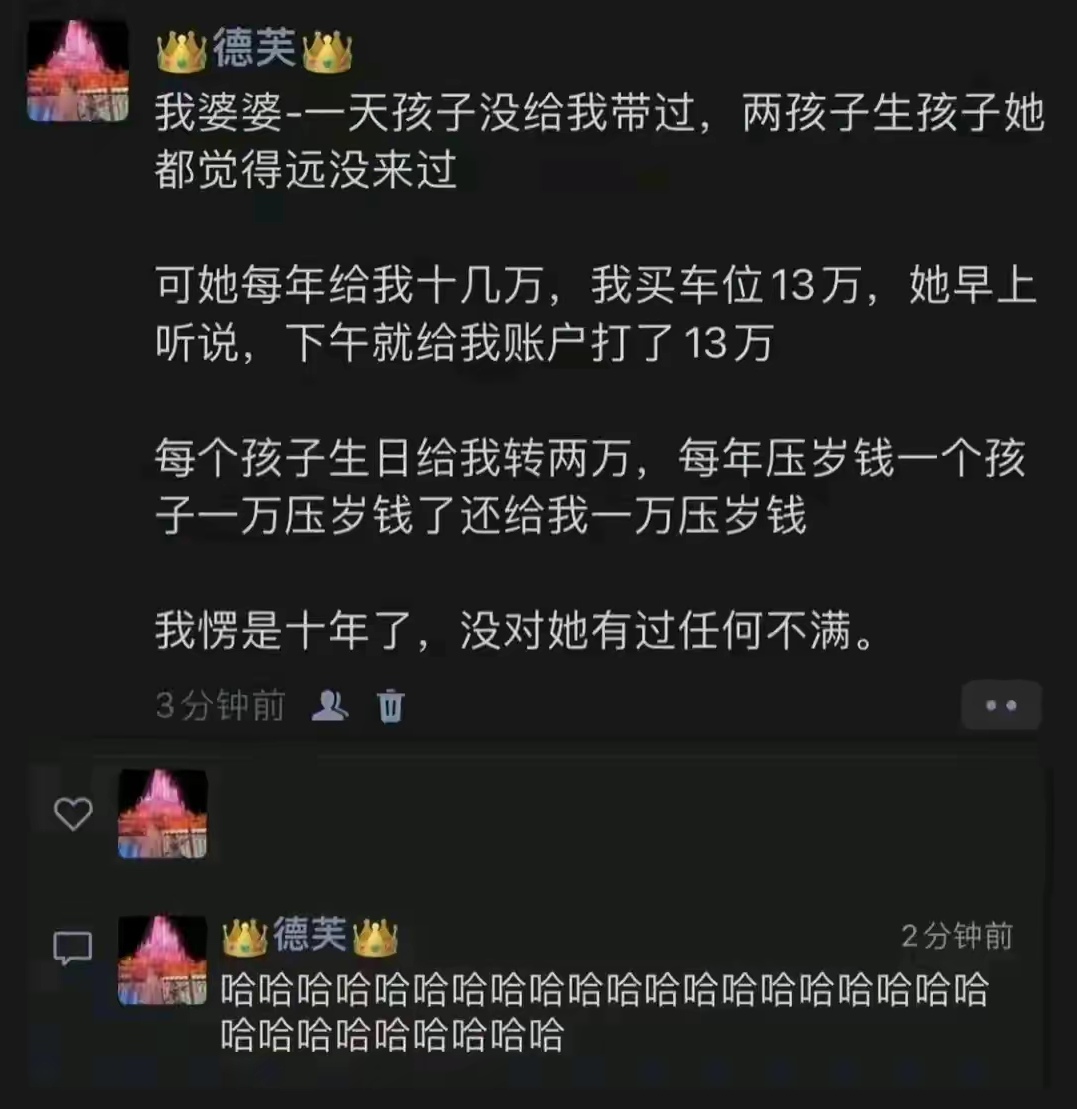This screenshot has width=1077, height=1109.
Task: Open 德芙's profile from the post header name
Action: [x=254, y=48]
